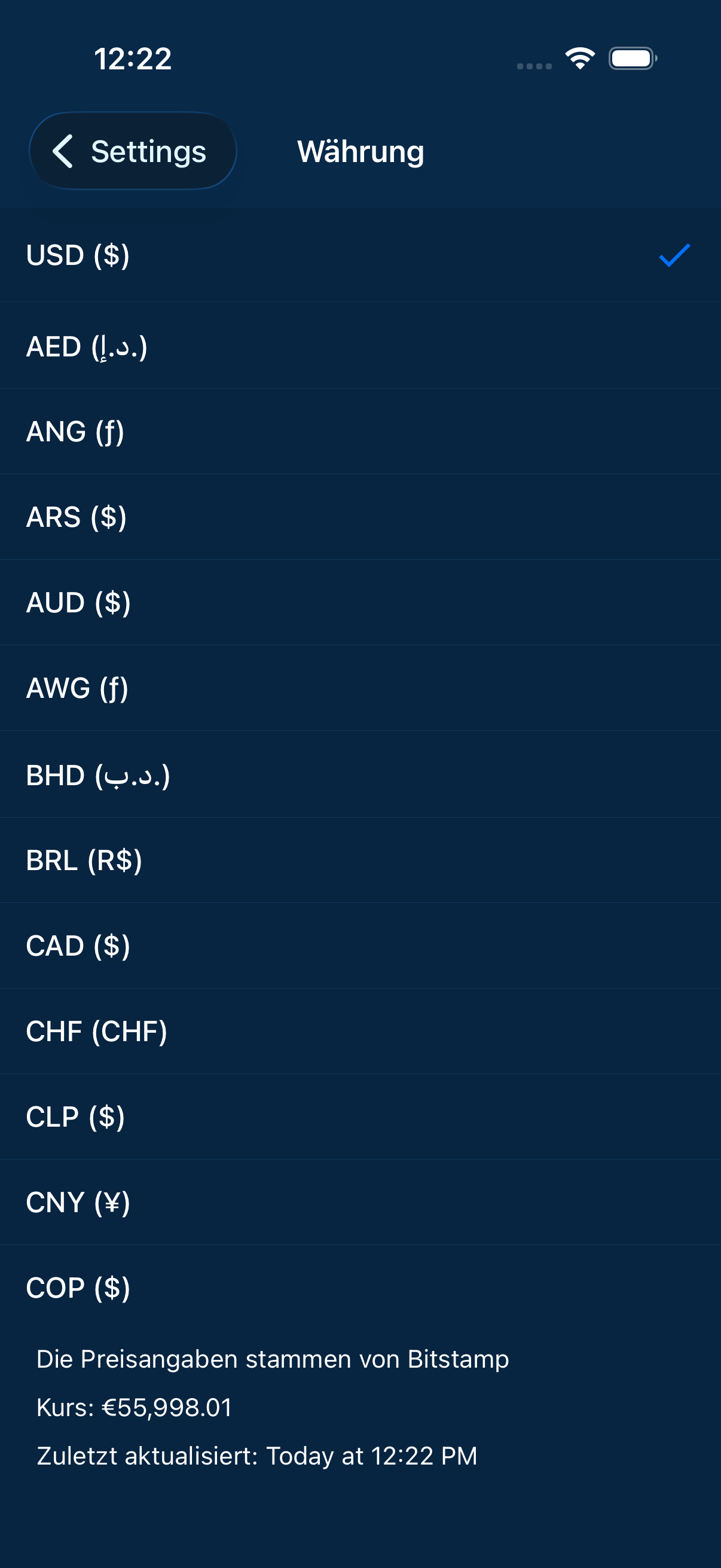Select ANG (ƒ) currency
This screenshot has width=721, height=1568.
tap(360, 432)
